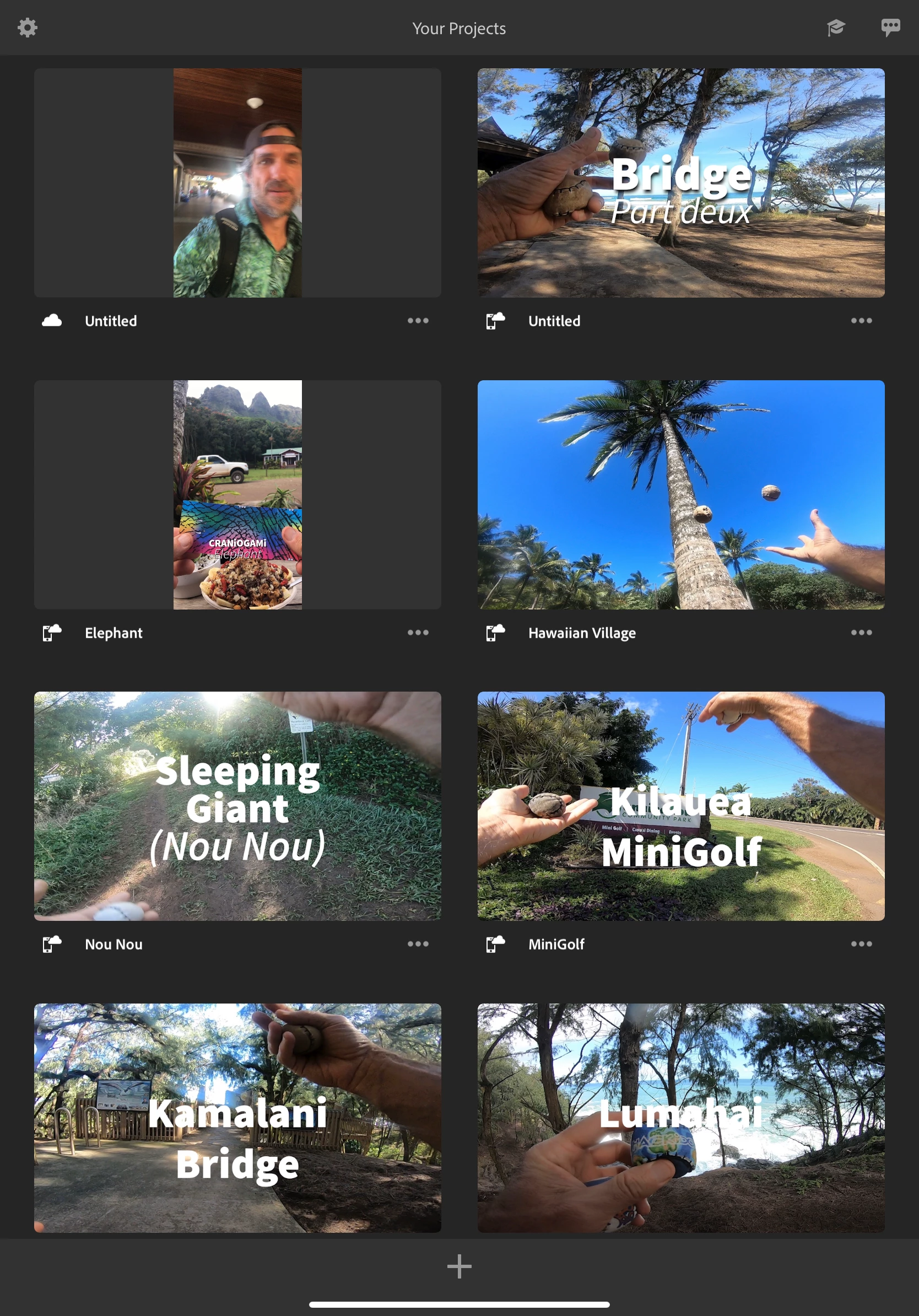Open the MiniGolf project

point(680,806)
